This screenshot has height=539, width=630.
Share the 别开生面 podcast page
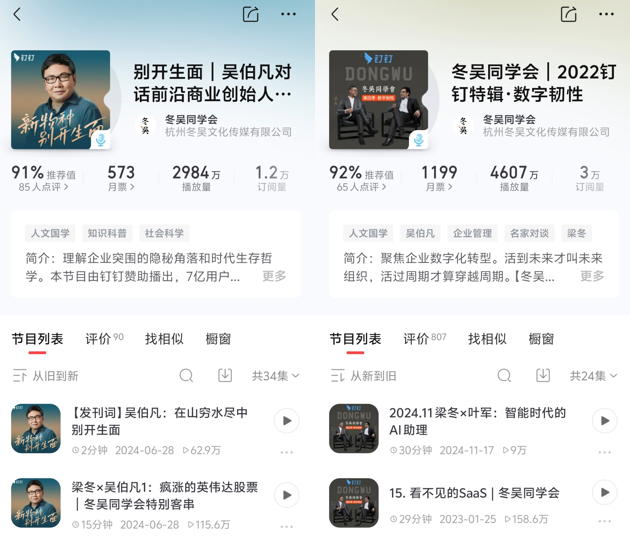pyautogui.click(x=251, y=14)
